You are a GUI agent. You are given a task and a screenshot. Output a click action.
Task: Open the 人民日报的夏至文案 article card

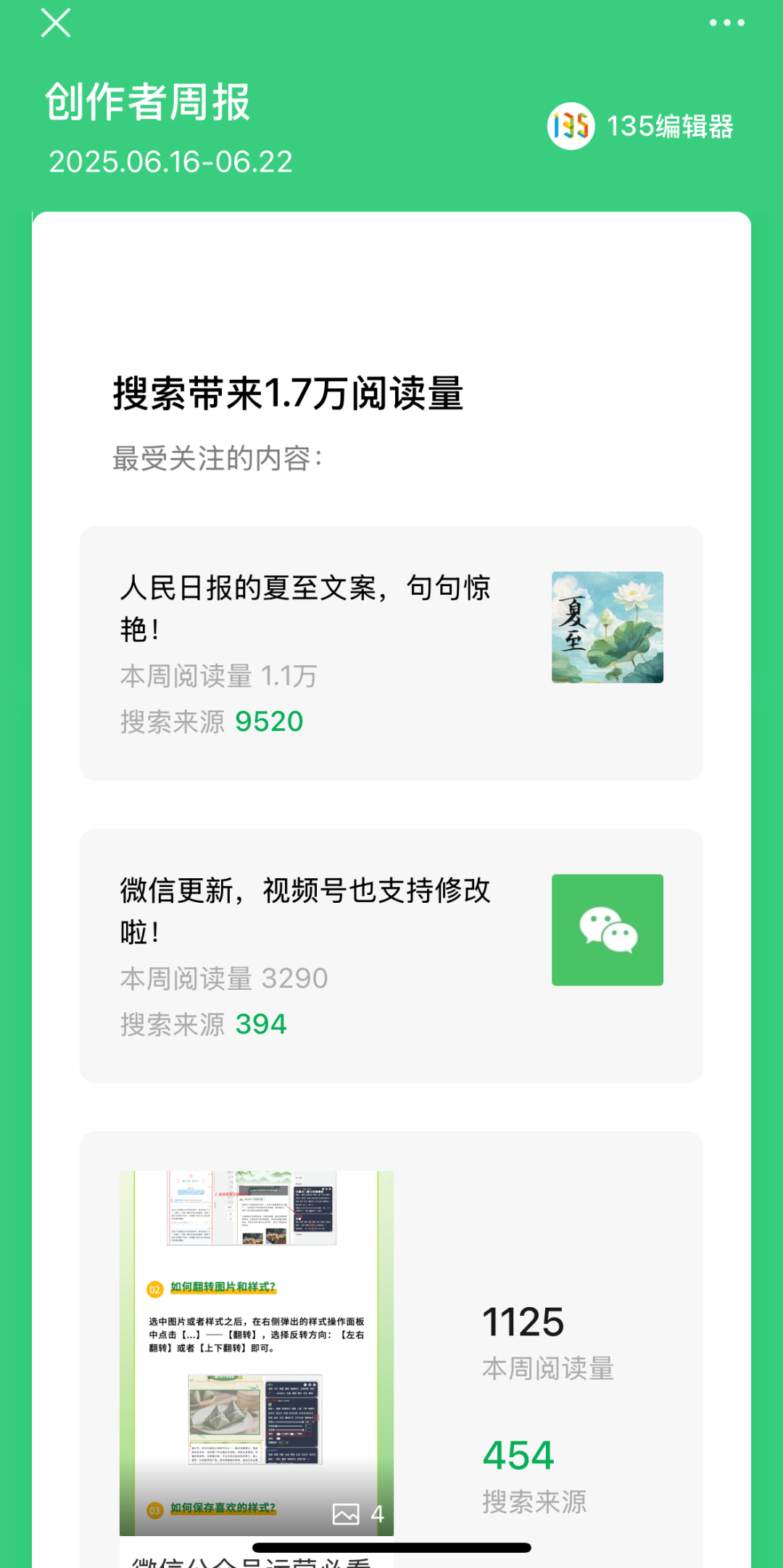pos(391,653)
